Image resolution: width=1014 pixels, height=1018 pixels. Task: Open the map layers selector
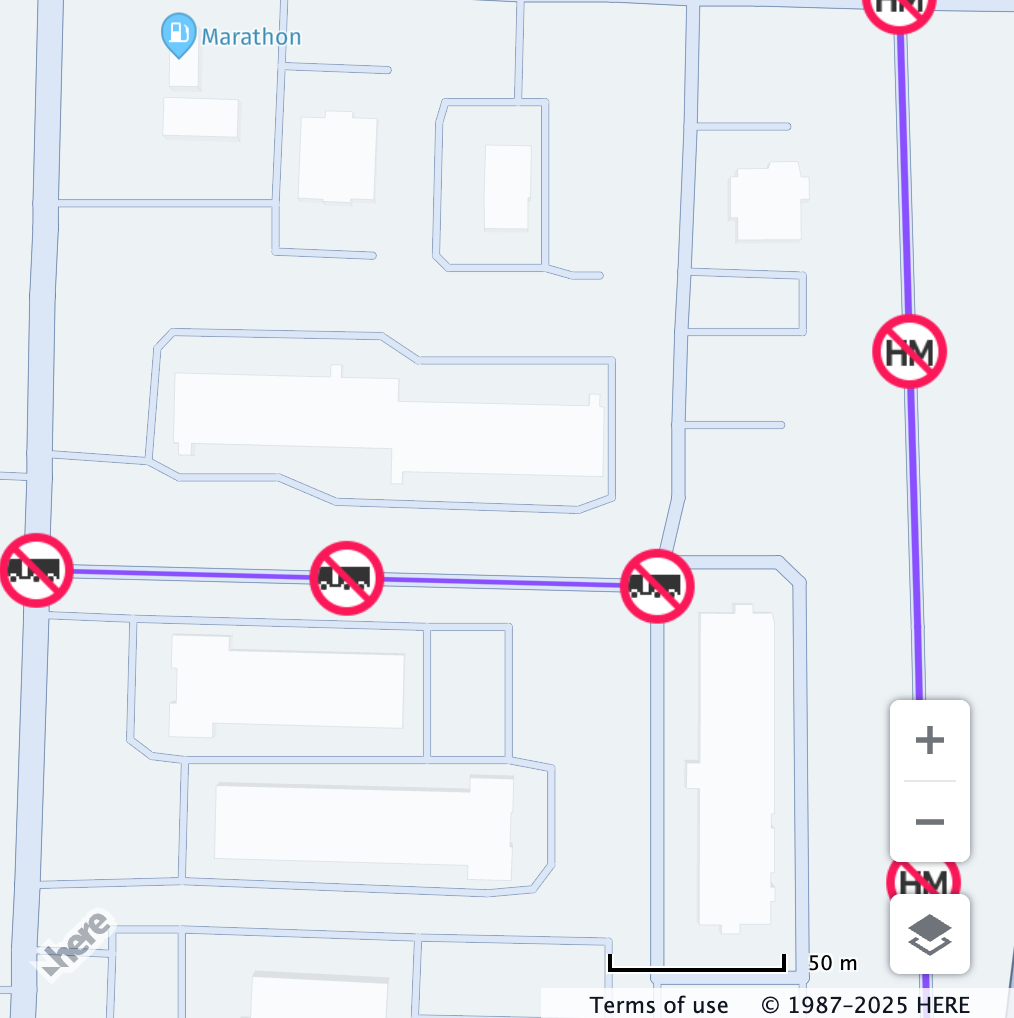click(x=929, y=934)
